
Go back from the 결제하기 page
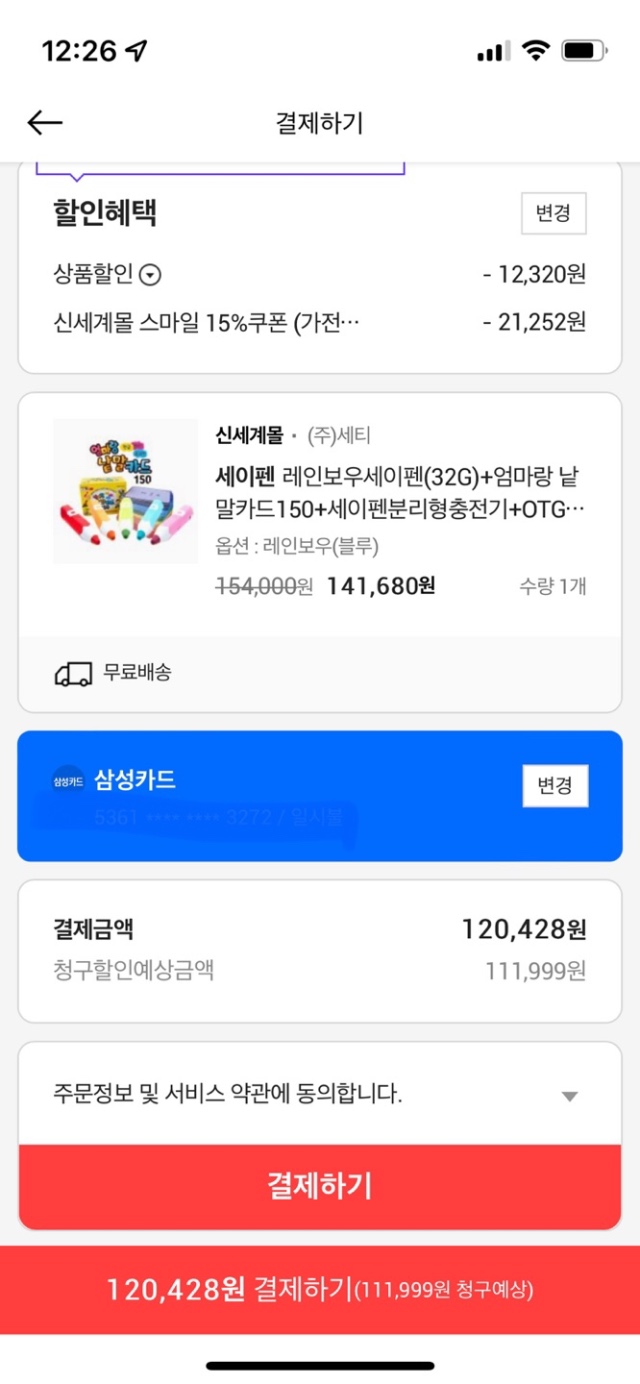(45, 123)
